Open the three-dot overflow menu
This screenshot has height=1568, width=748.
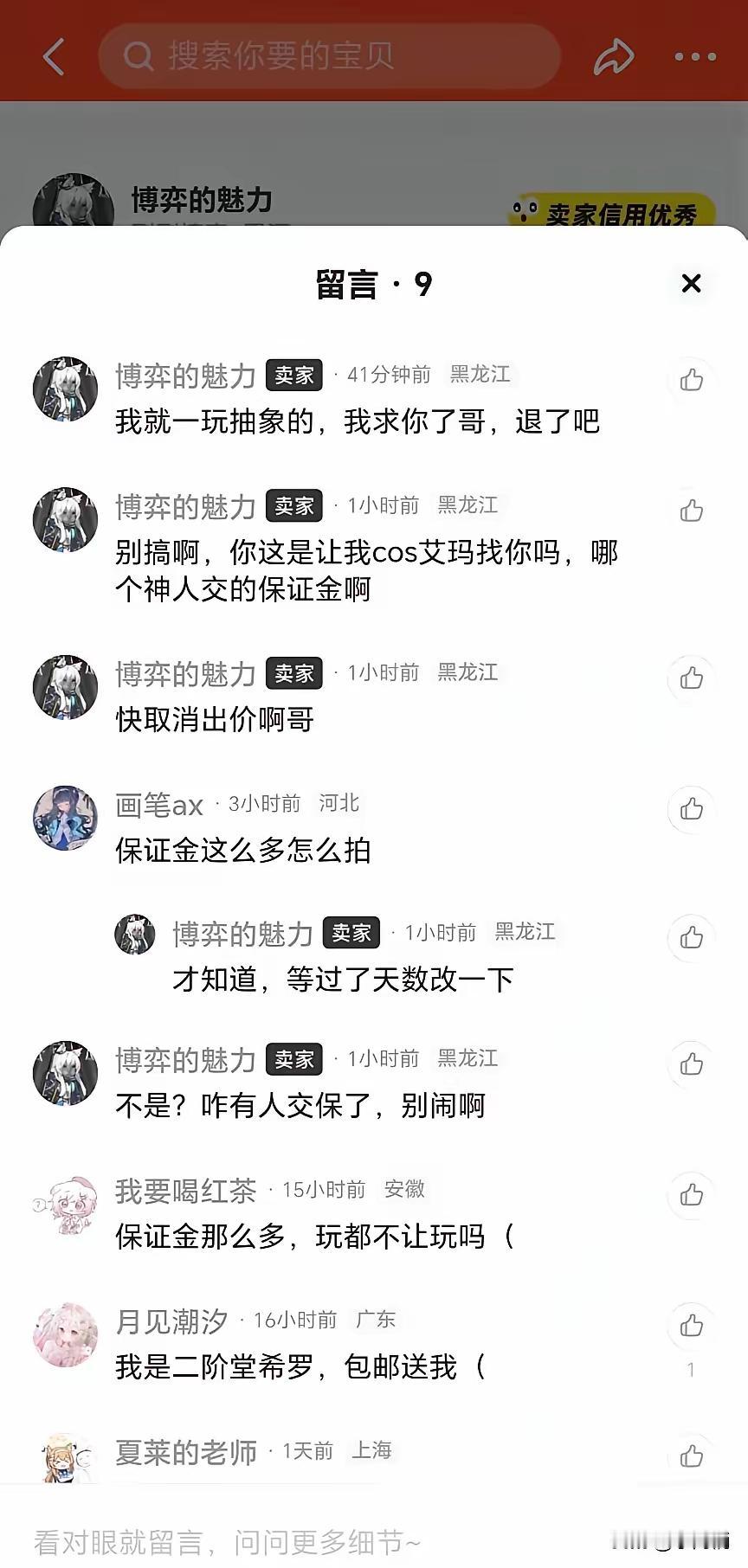click(695, 57)
